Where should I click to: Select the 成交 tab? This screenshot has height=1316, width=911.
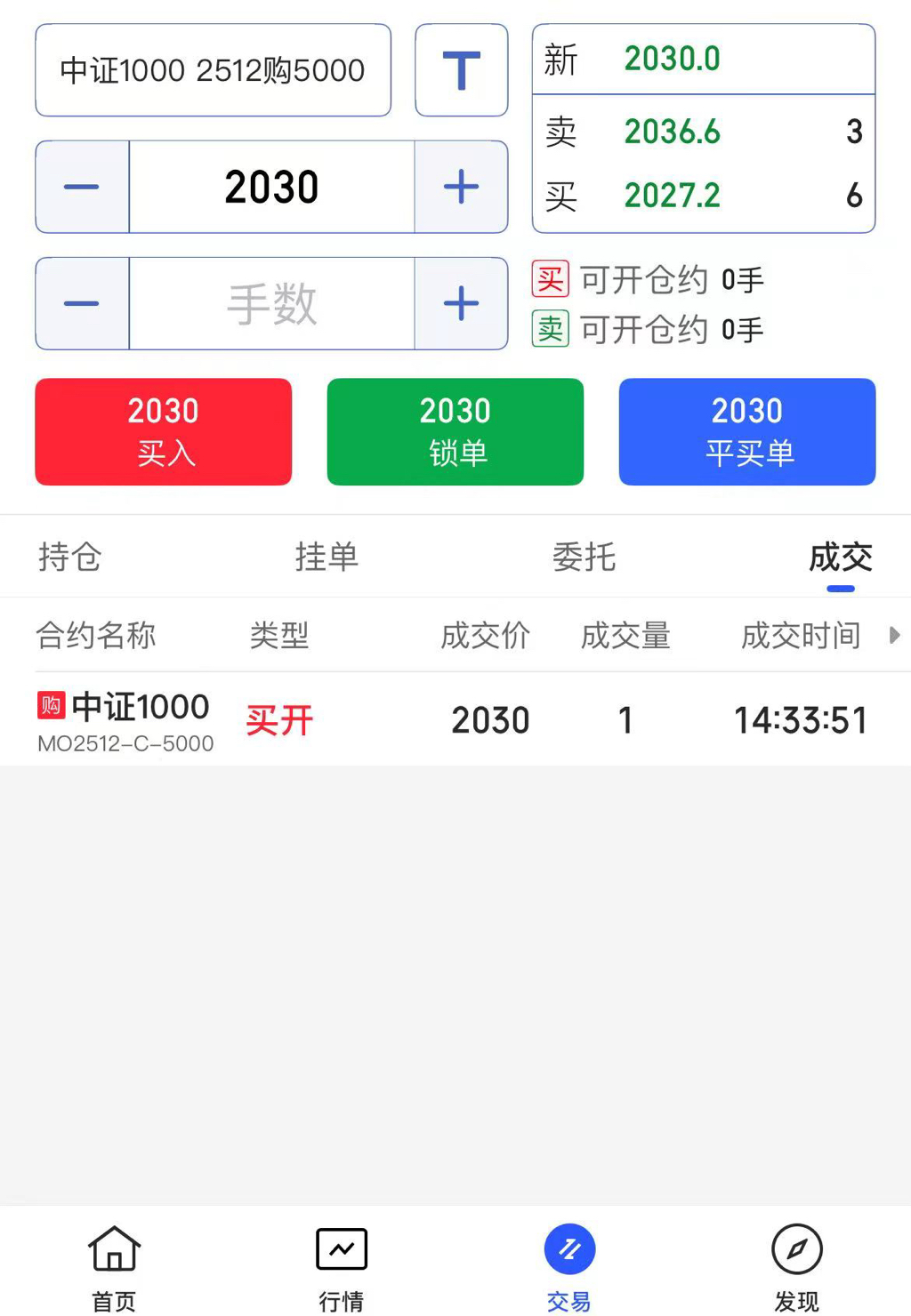pyautogui.click(x=840, y=558)
